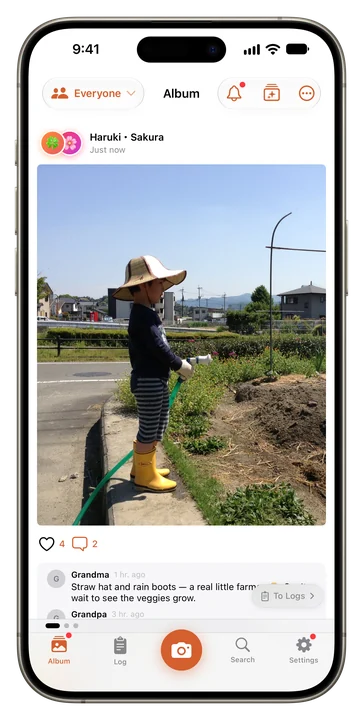Tap the To Logs button
This screenshot has height=720, width=363.
point(288,596)
